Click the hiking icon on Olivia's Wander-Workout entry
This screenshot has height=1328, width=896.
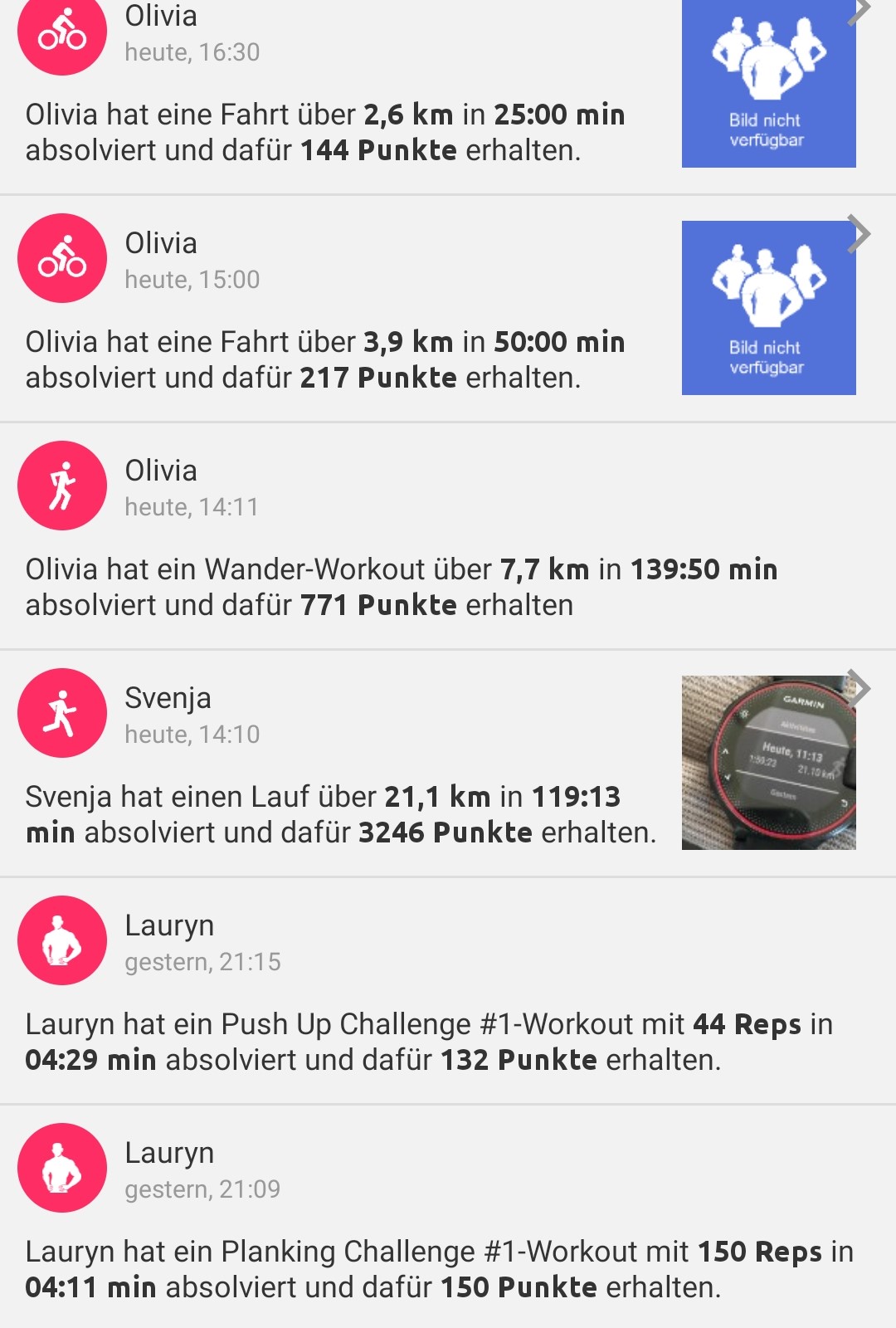pyautogui.click(x=61, y=486)
